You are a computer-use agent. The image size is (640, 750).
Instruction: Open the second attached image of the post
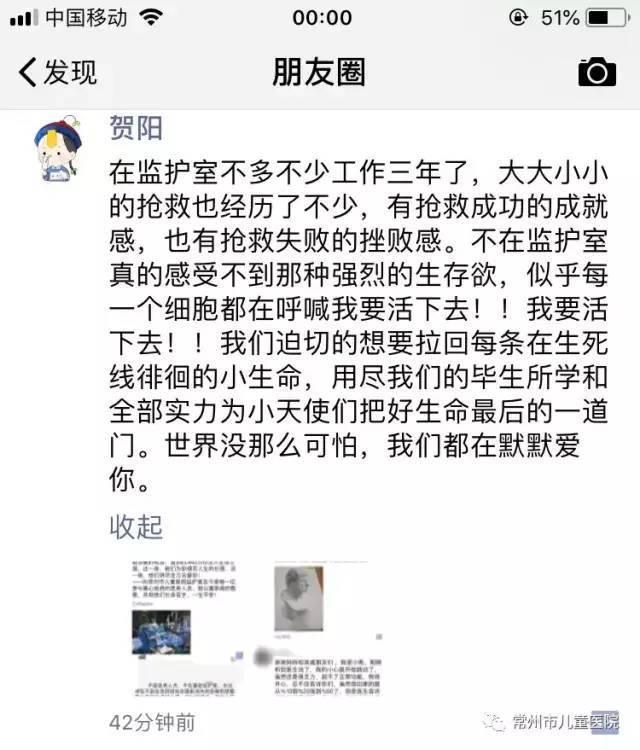click(318, 628)
